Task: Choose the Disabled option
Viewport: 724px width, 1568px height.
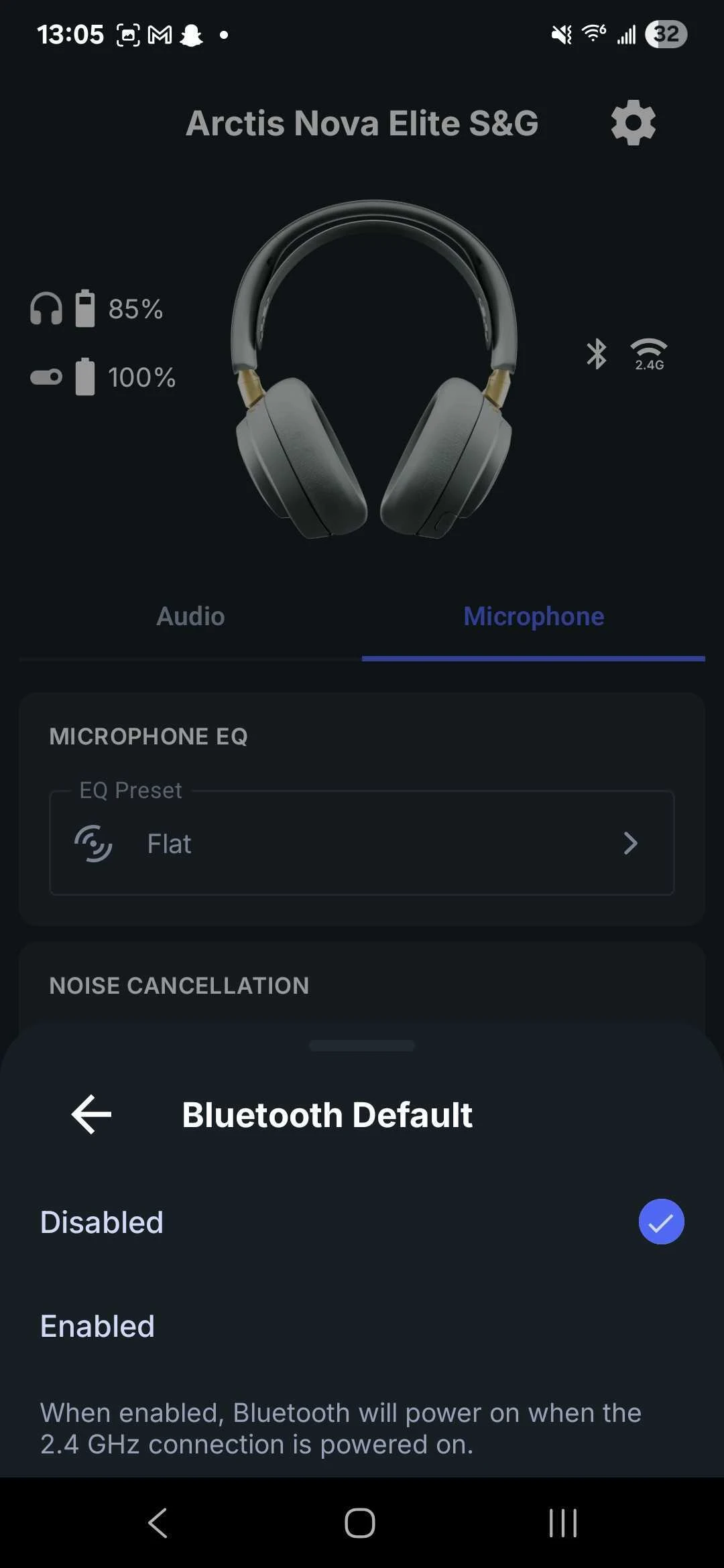Action: 362,1222
